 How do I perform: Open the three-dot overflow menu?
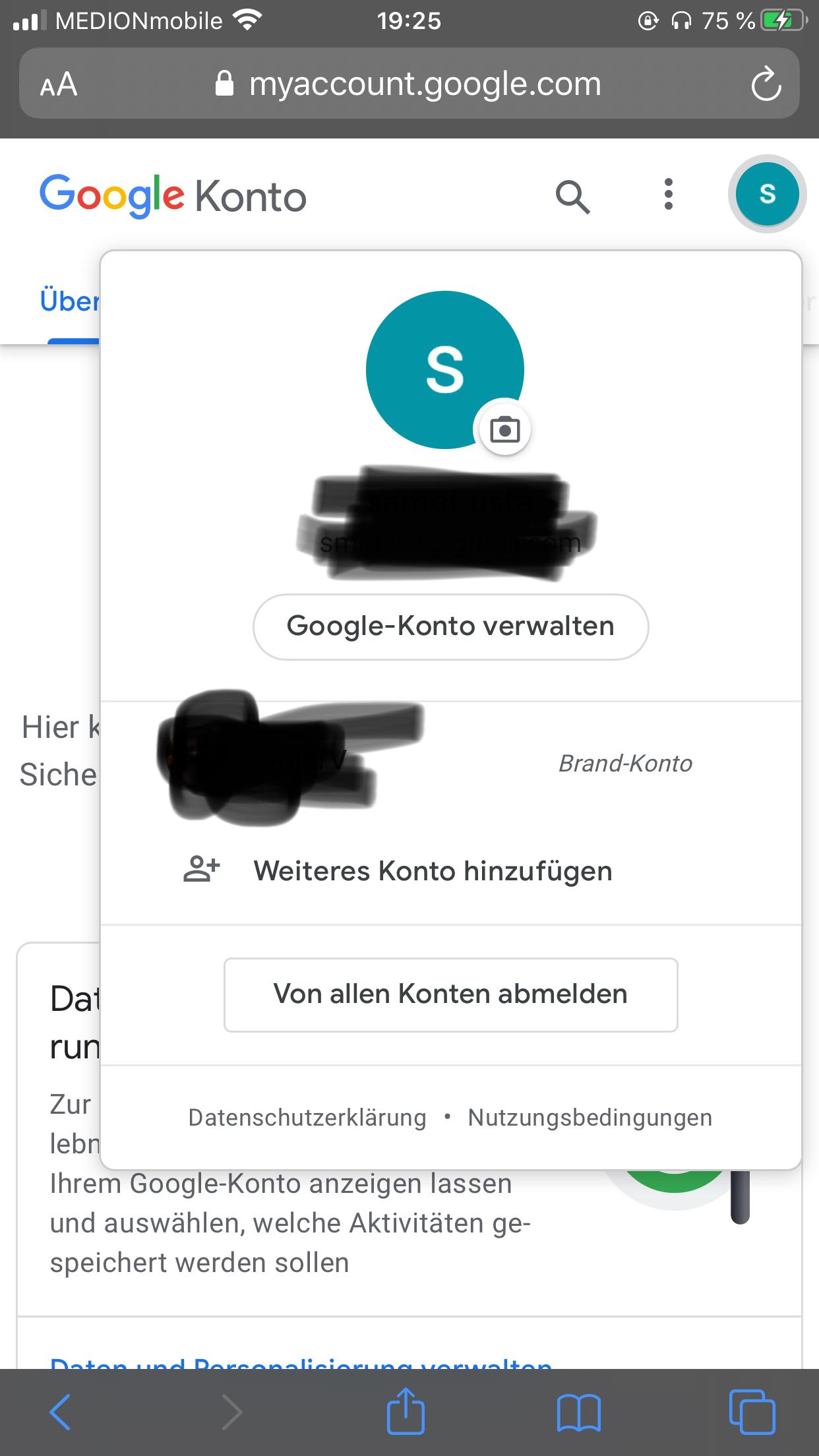668,195
